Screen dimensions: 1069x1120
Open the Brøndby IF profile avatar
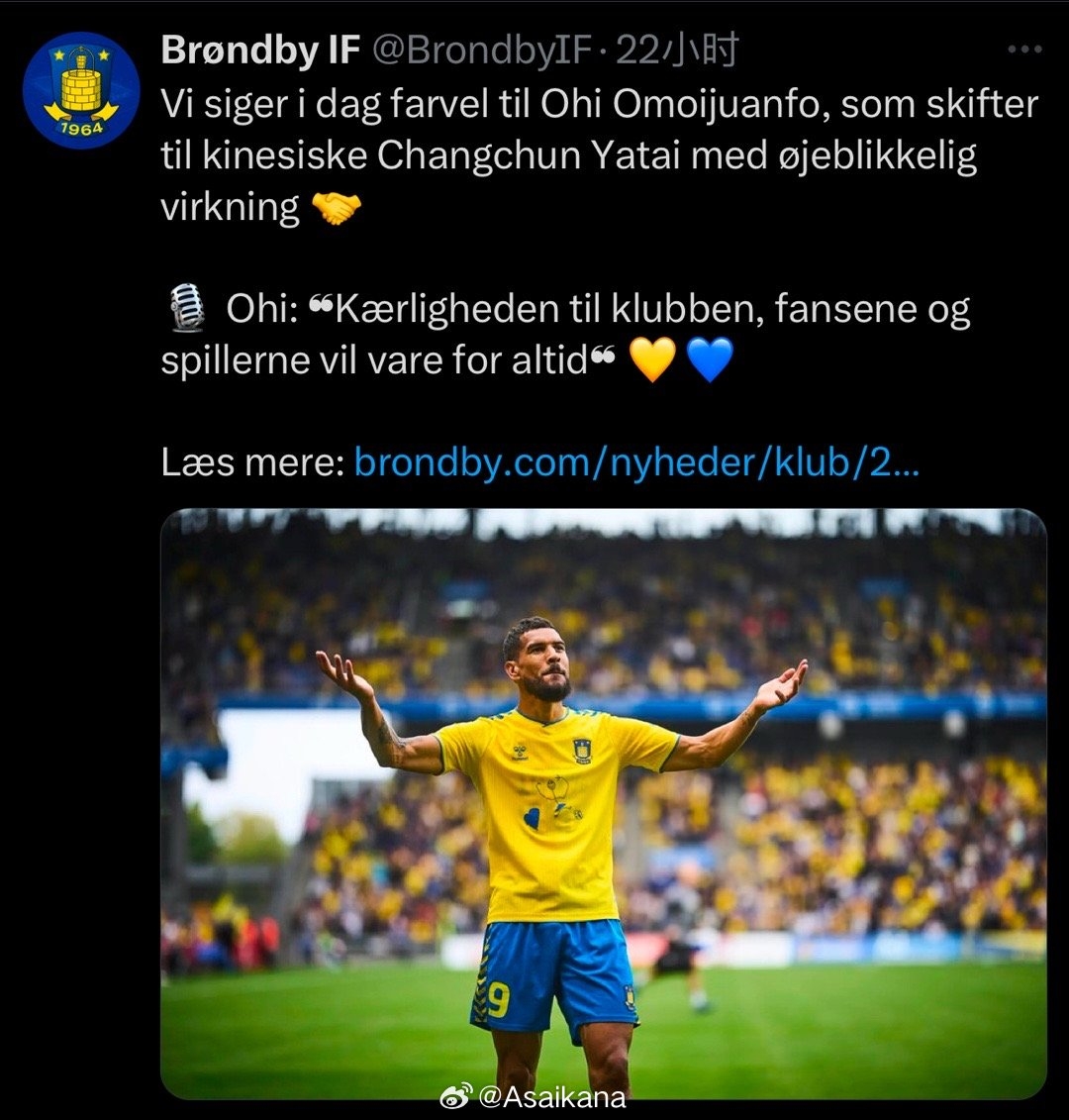coord(81,90)
